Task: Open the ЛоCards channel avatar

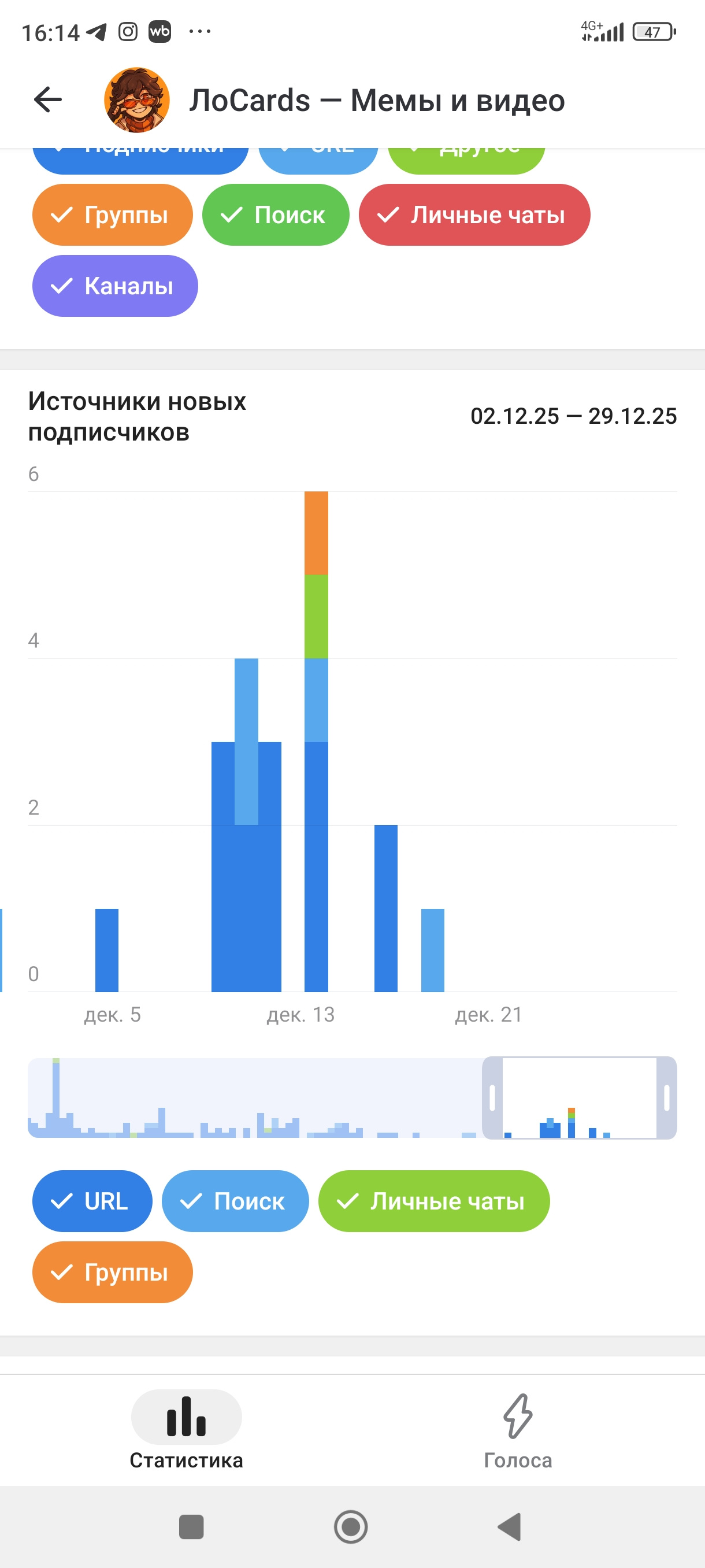Action: (x=137, y=100)
